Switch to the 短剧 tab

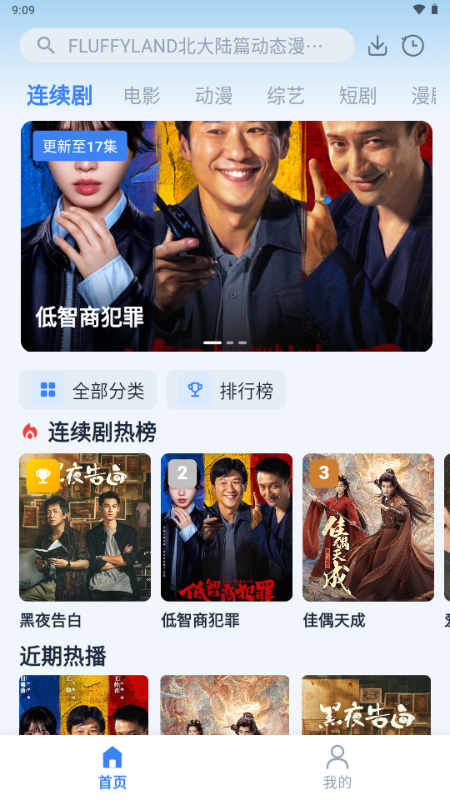pos(358,95)
